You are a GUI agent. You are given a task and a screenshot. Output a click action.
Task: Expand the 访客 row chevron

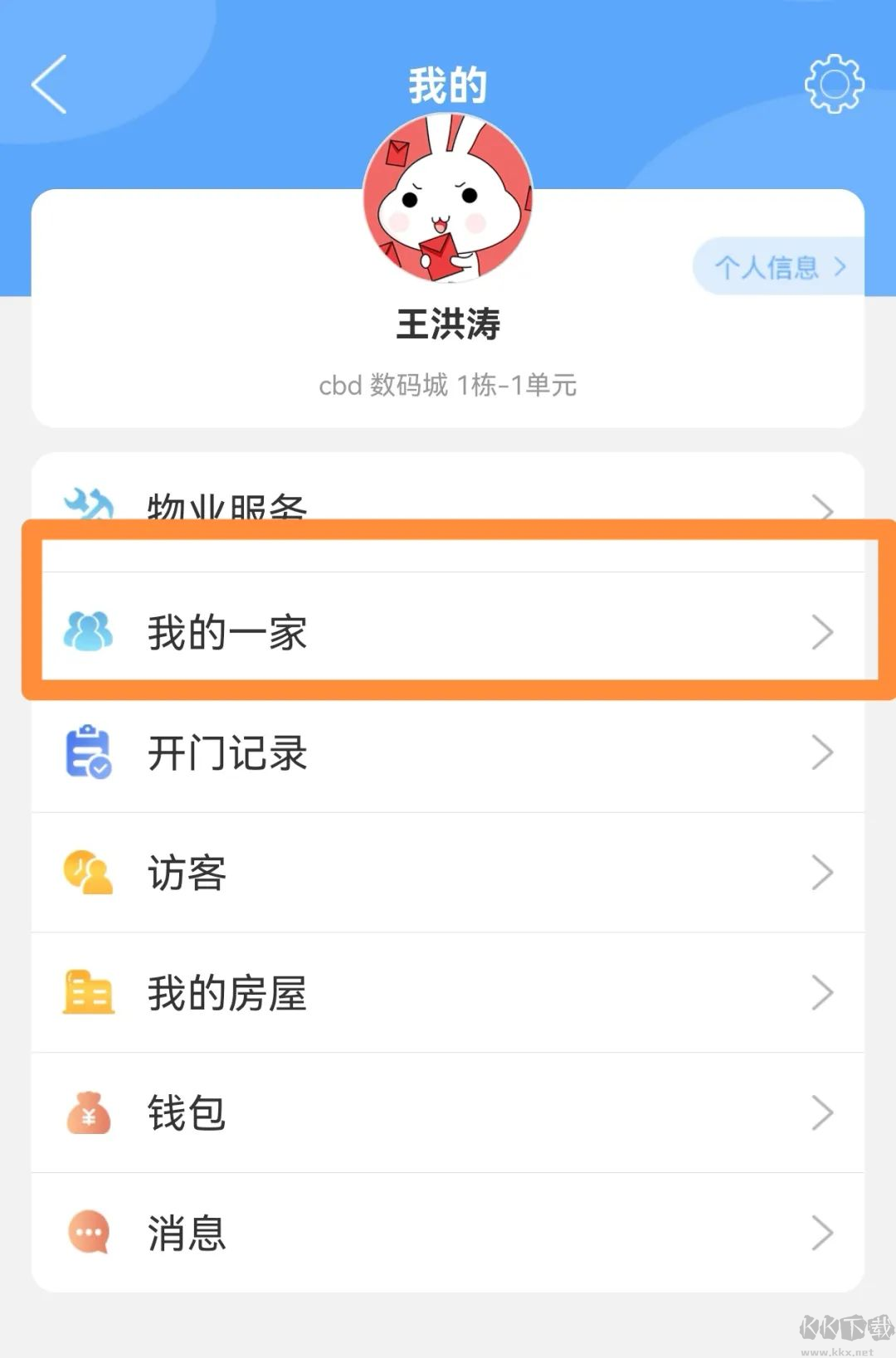point(823,872)
